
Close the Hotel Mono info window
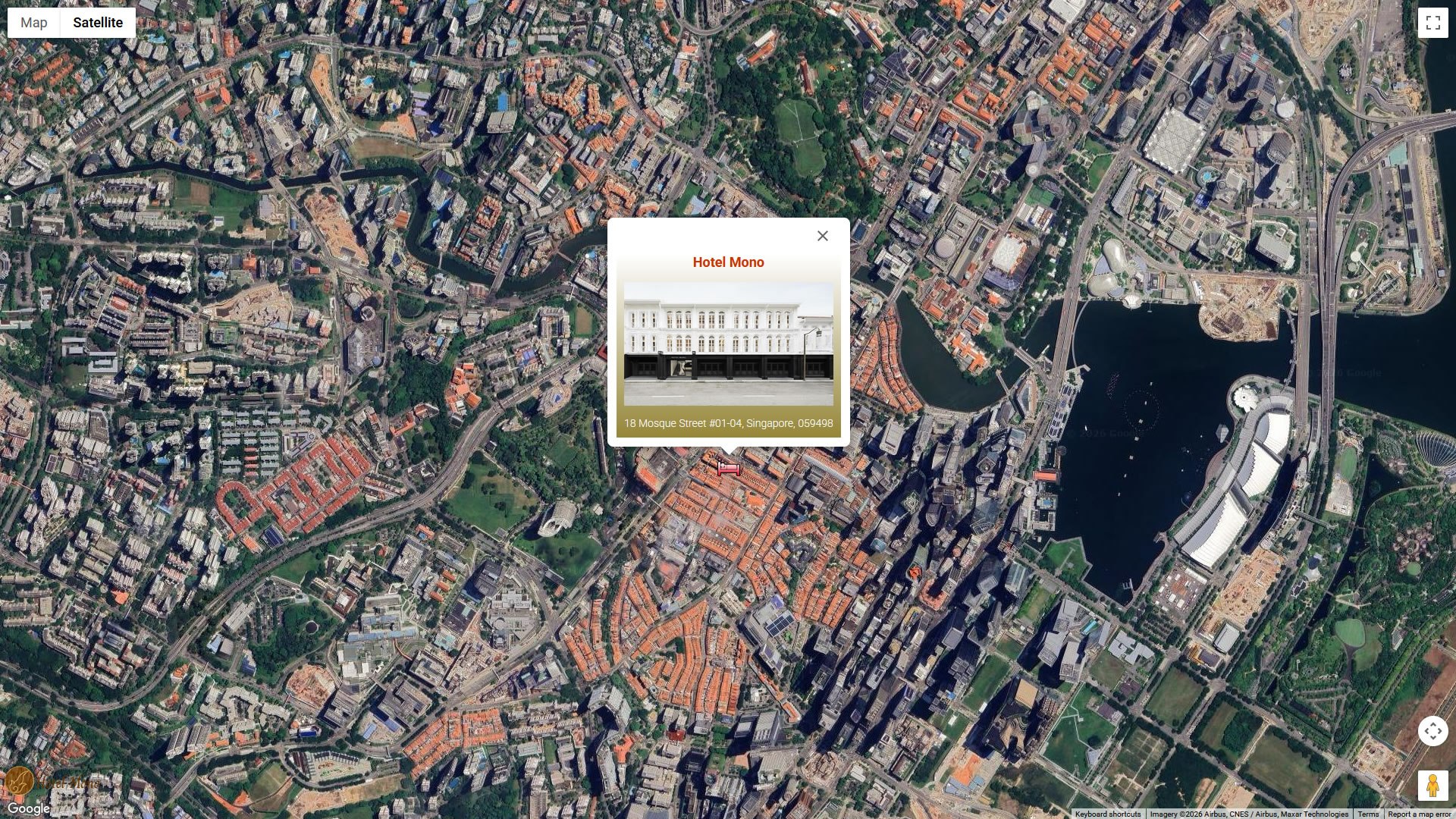823,236
